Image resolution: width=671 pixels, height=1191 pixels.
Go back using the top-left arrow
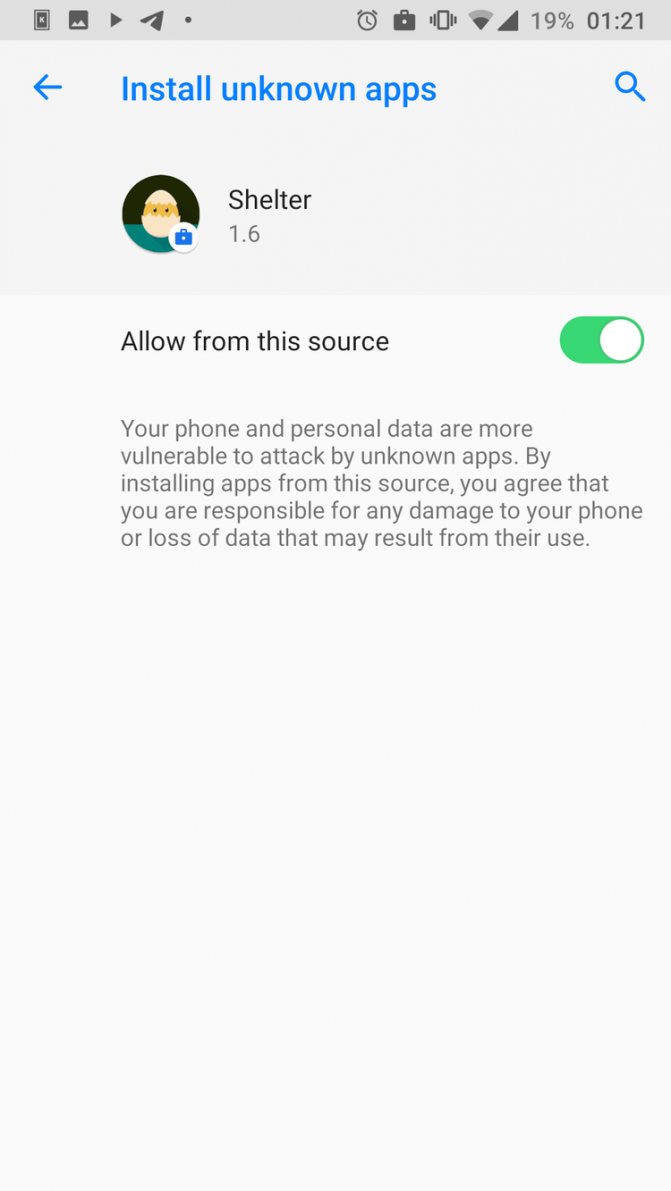pos(47,88)
